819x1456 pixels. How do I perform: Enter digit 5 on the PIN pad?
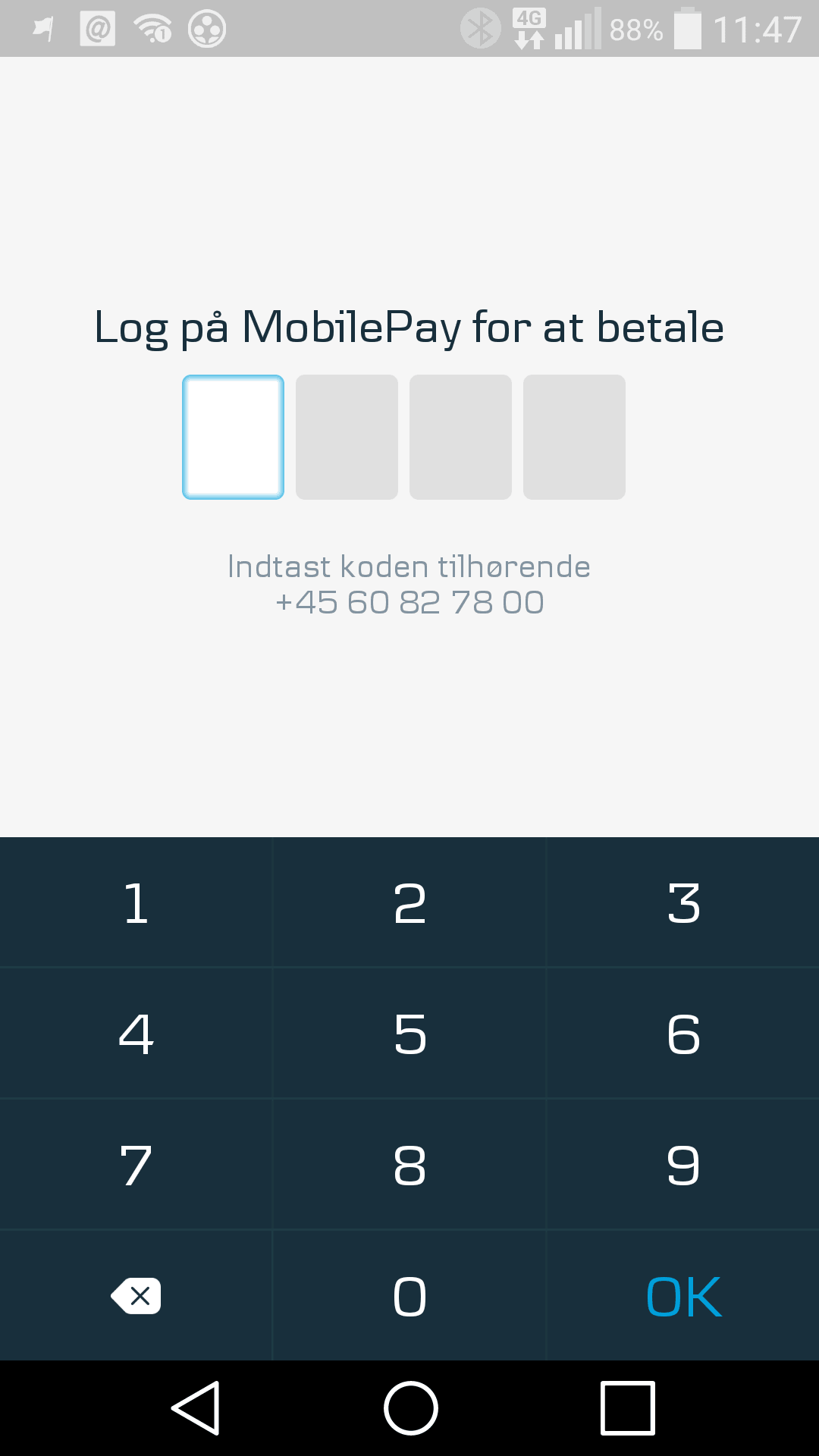pos(409,1034)
